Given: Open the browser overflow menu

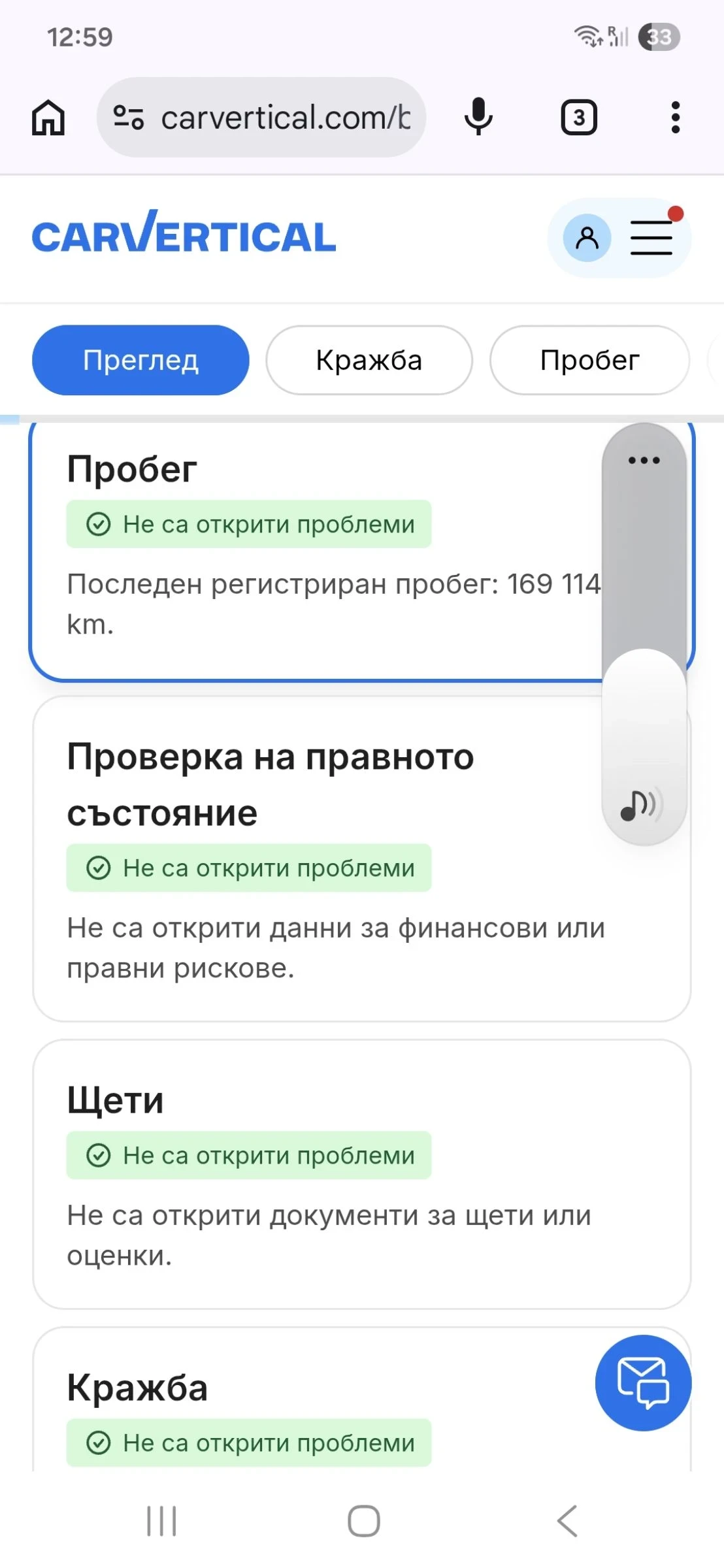Looking at the screenshot, I should click(x=676, y=118).
